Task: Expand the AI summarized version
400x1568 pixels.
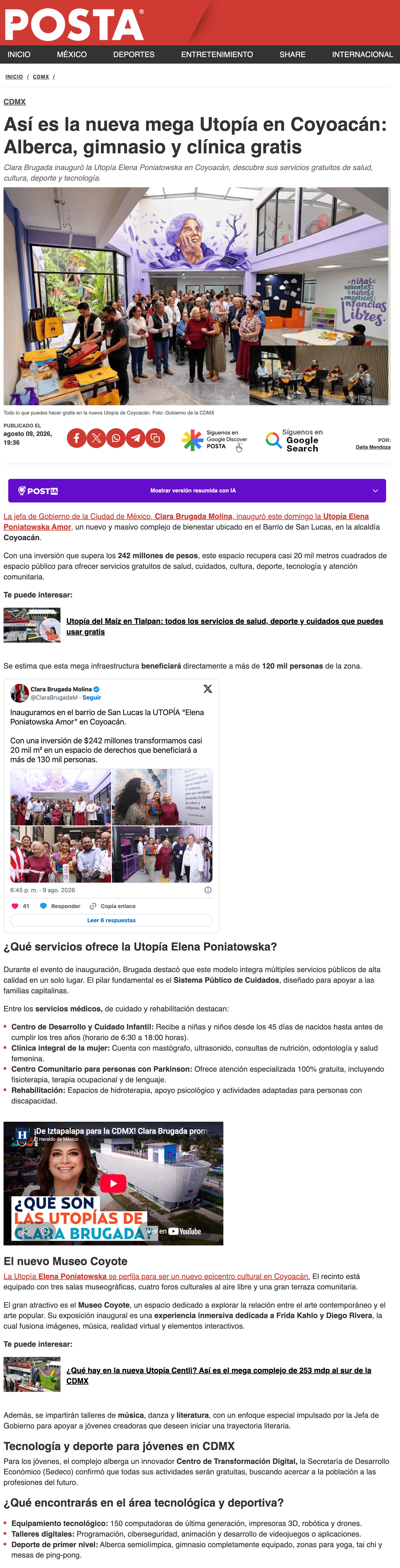Action: coord(197,491)
